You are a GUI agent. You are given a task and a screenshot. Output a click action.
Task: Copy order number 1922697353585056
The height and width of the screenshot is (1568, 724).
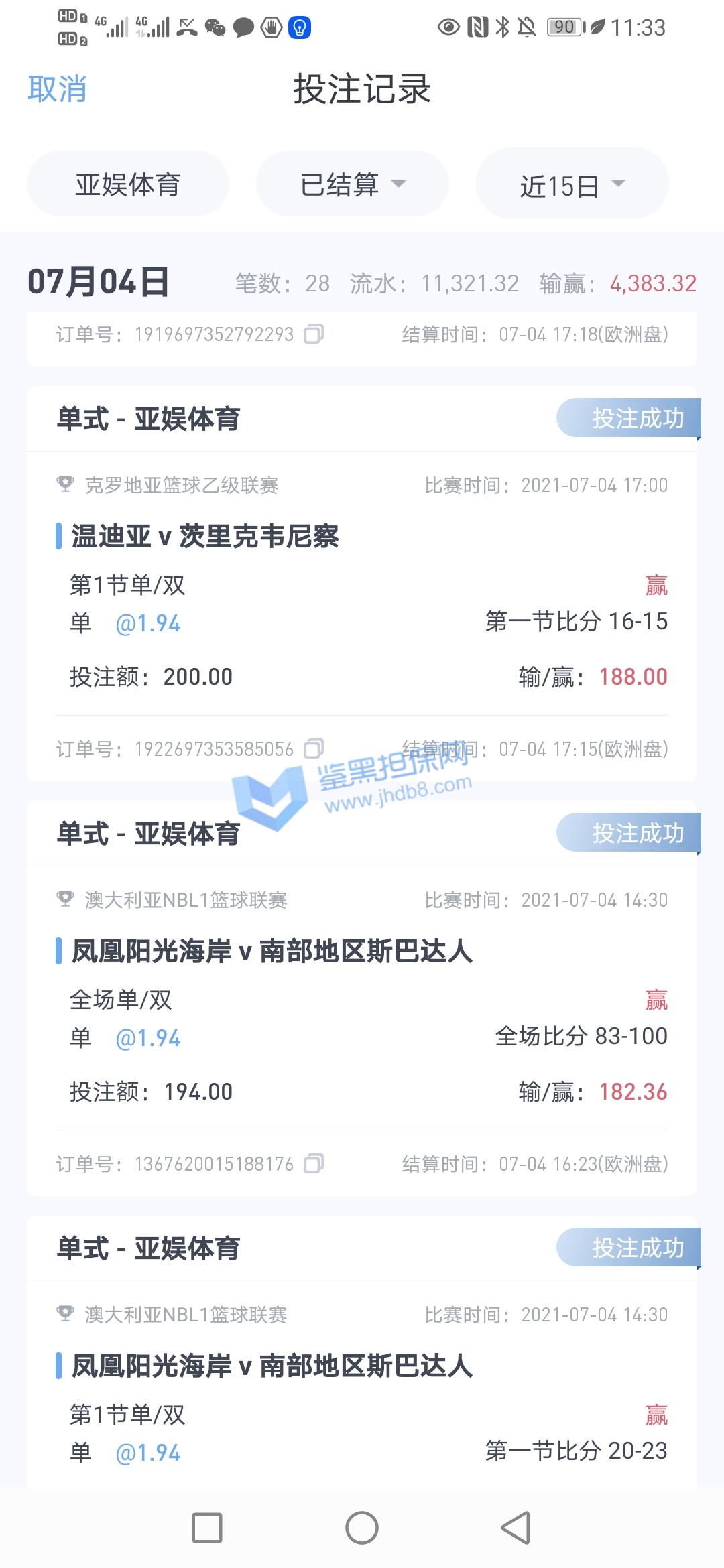click(314, 748)
